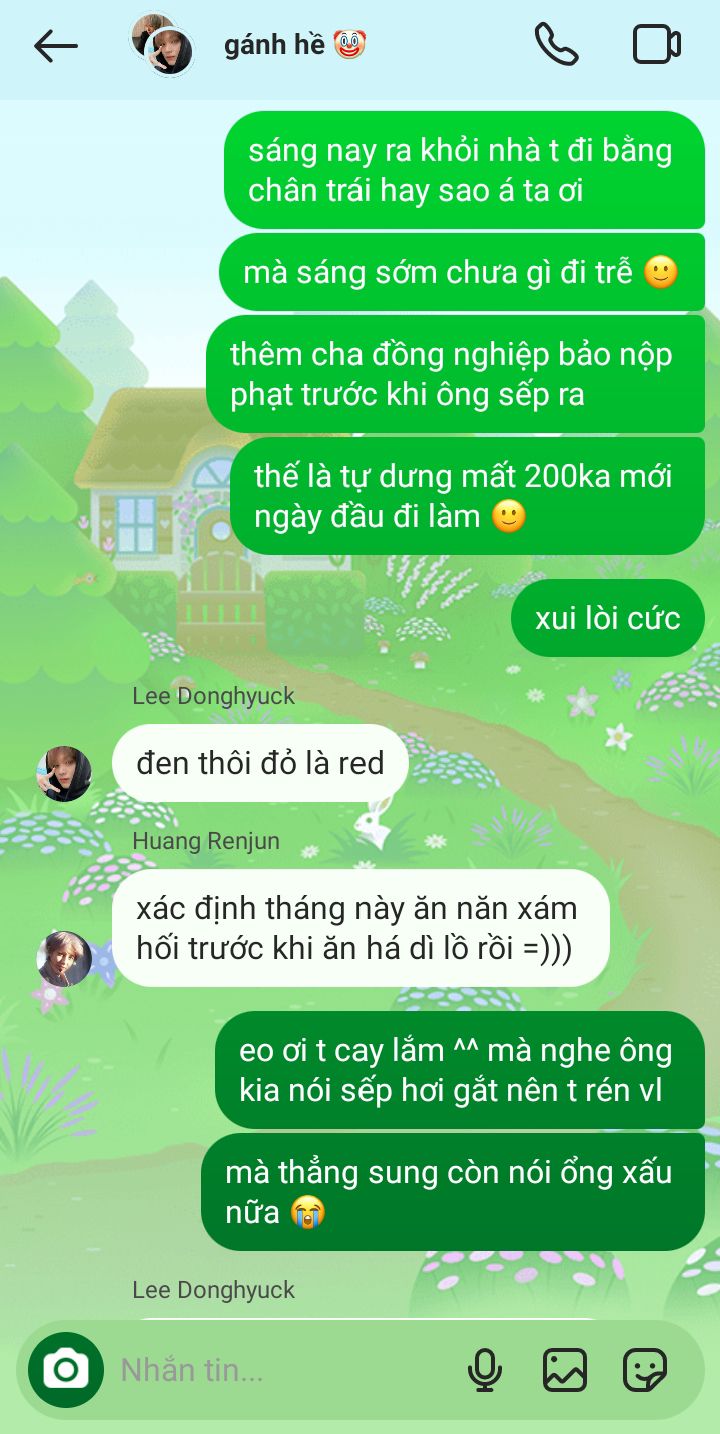Record a voice message with the microphone
Viewport: 720px width, 1434px height.
point(485,1370)
